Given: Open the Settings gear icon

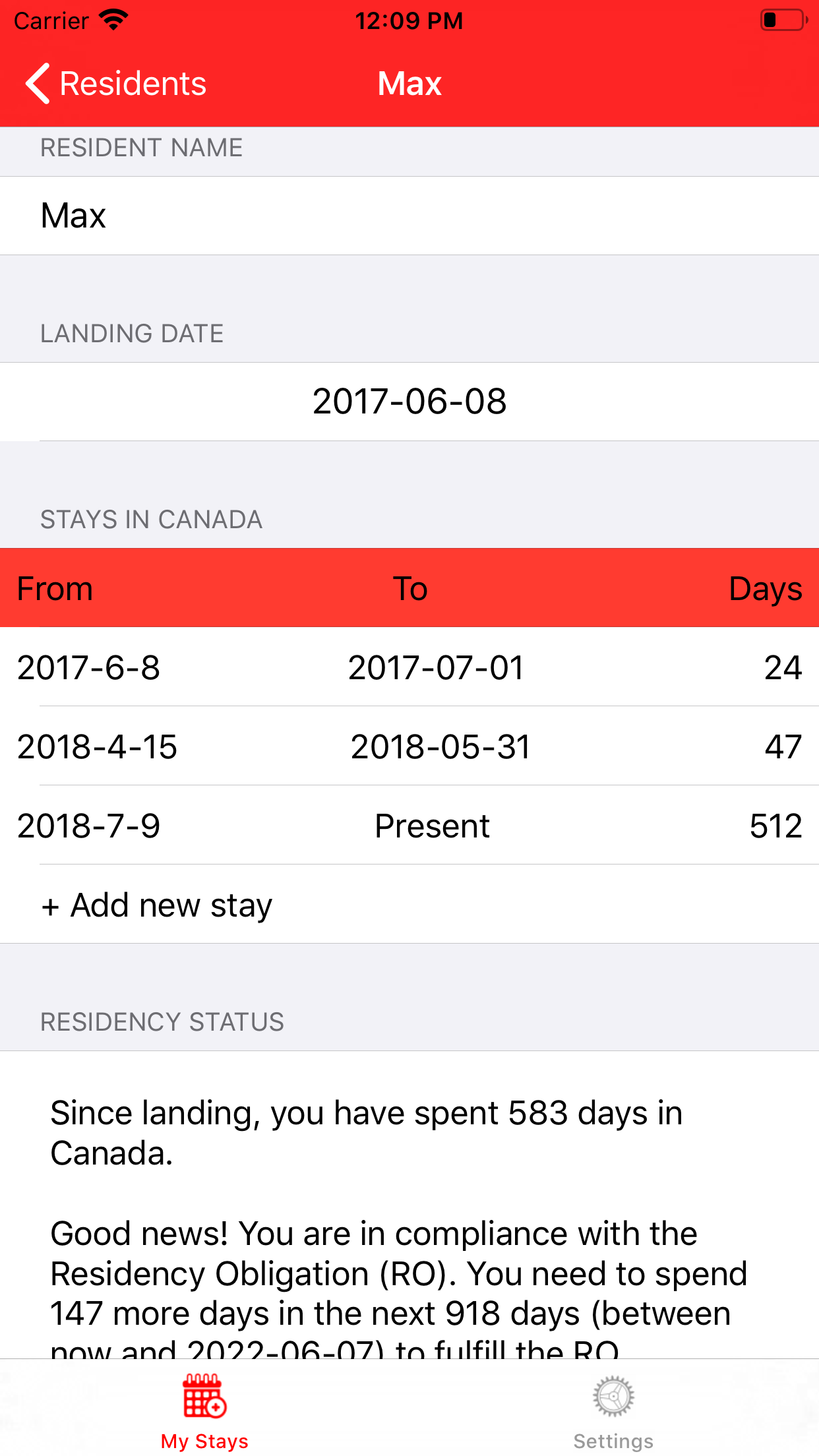Looking at the screenshot, I should (613, 1396).
